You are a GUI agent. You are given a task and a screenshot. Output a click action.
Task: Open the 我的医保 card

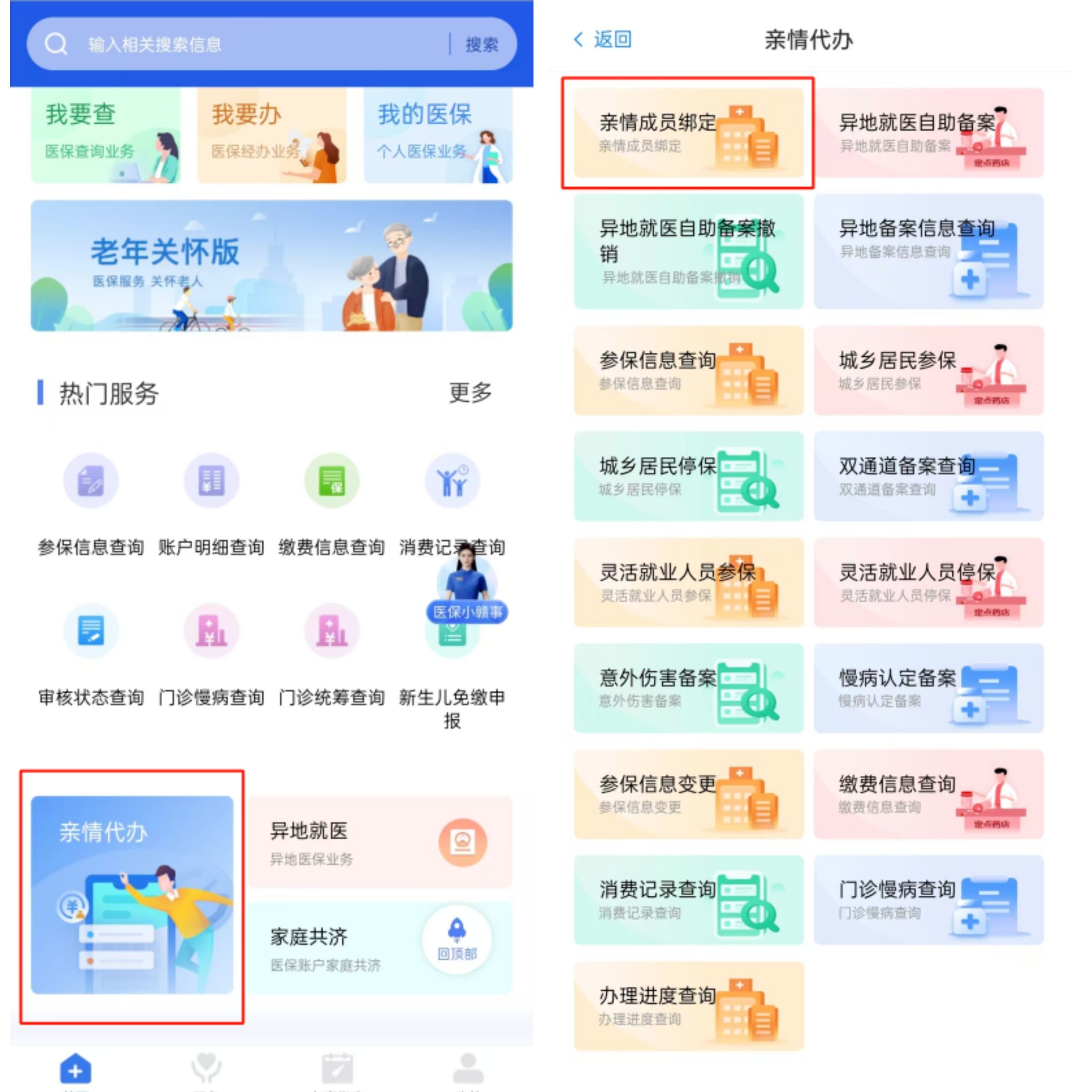(438, 135)
